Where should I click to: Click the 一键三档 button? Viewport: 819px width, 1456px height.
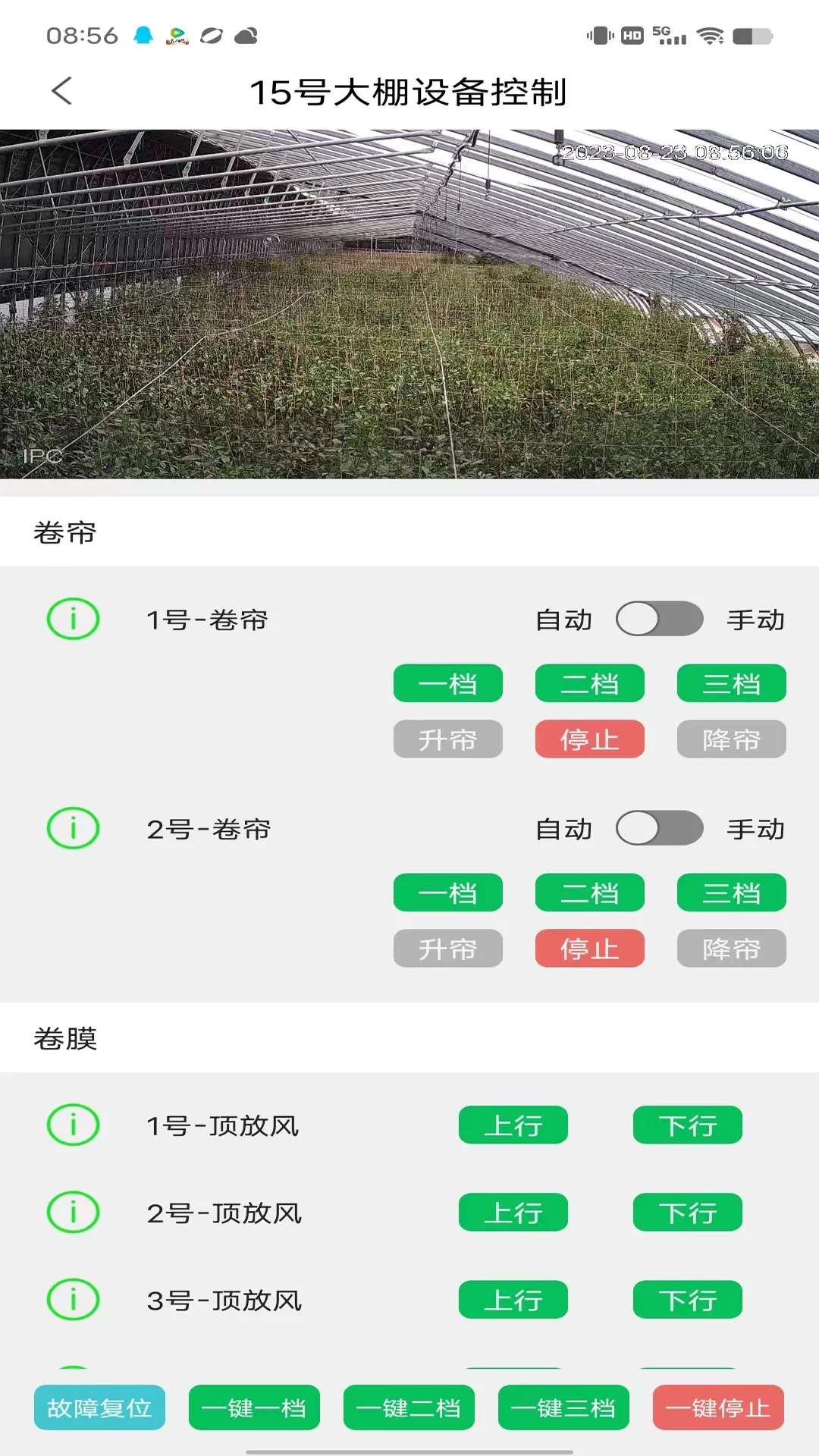tap(563, 1408)
